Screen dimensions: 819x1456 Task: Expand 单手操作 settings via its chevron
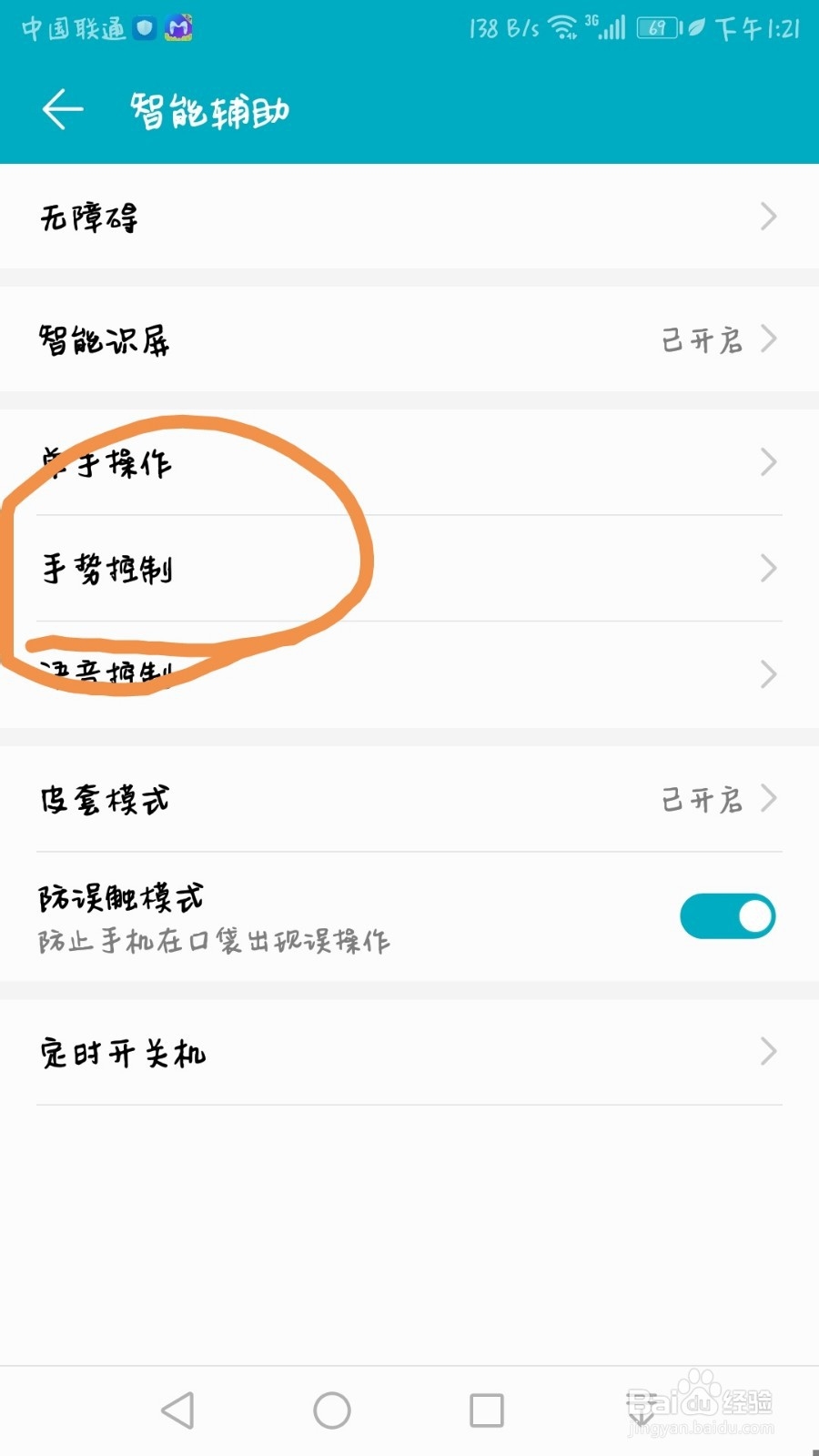click(767, 462)
